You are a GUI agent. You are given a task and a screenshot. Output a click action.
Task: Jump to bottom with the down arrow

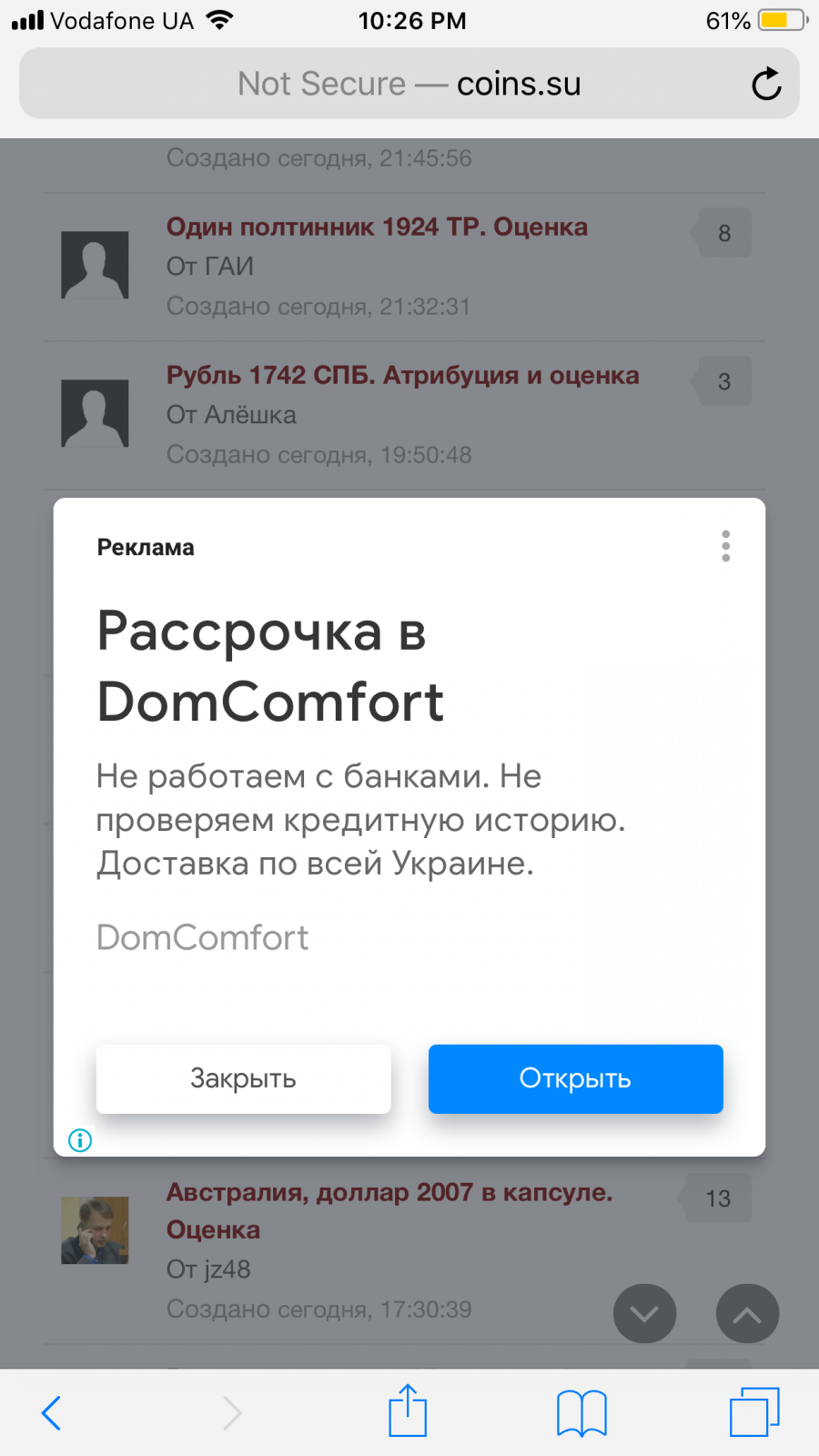pos(644,1313)
